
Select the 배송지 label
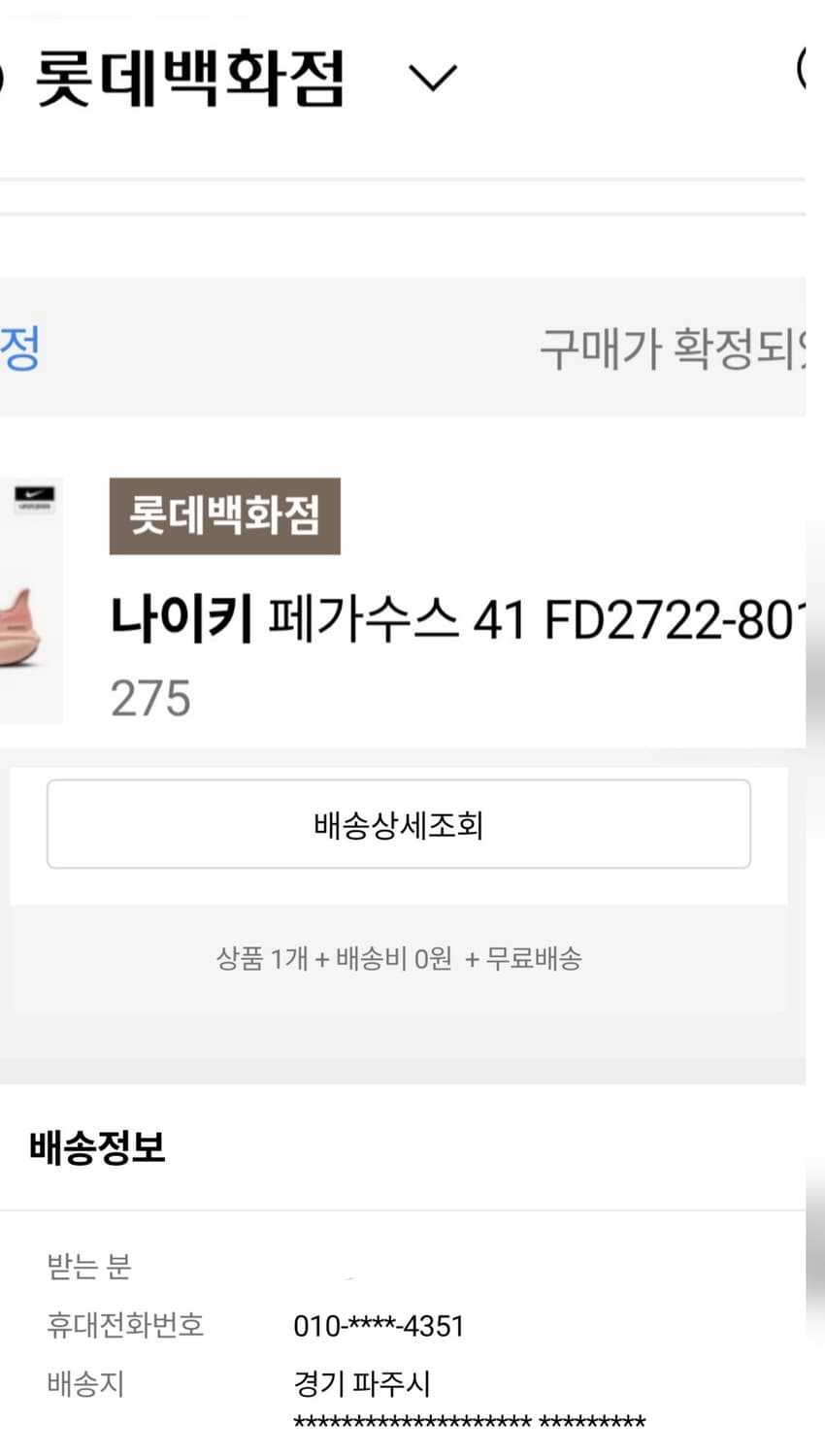point(85,1386)
